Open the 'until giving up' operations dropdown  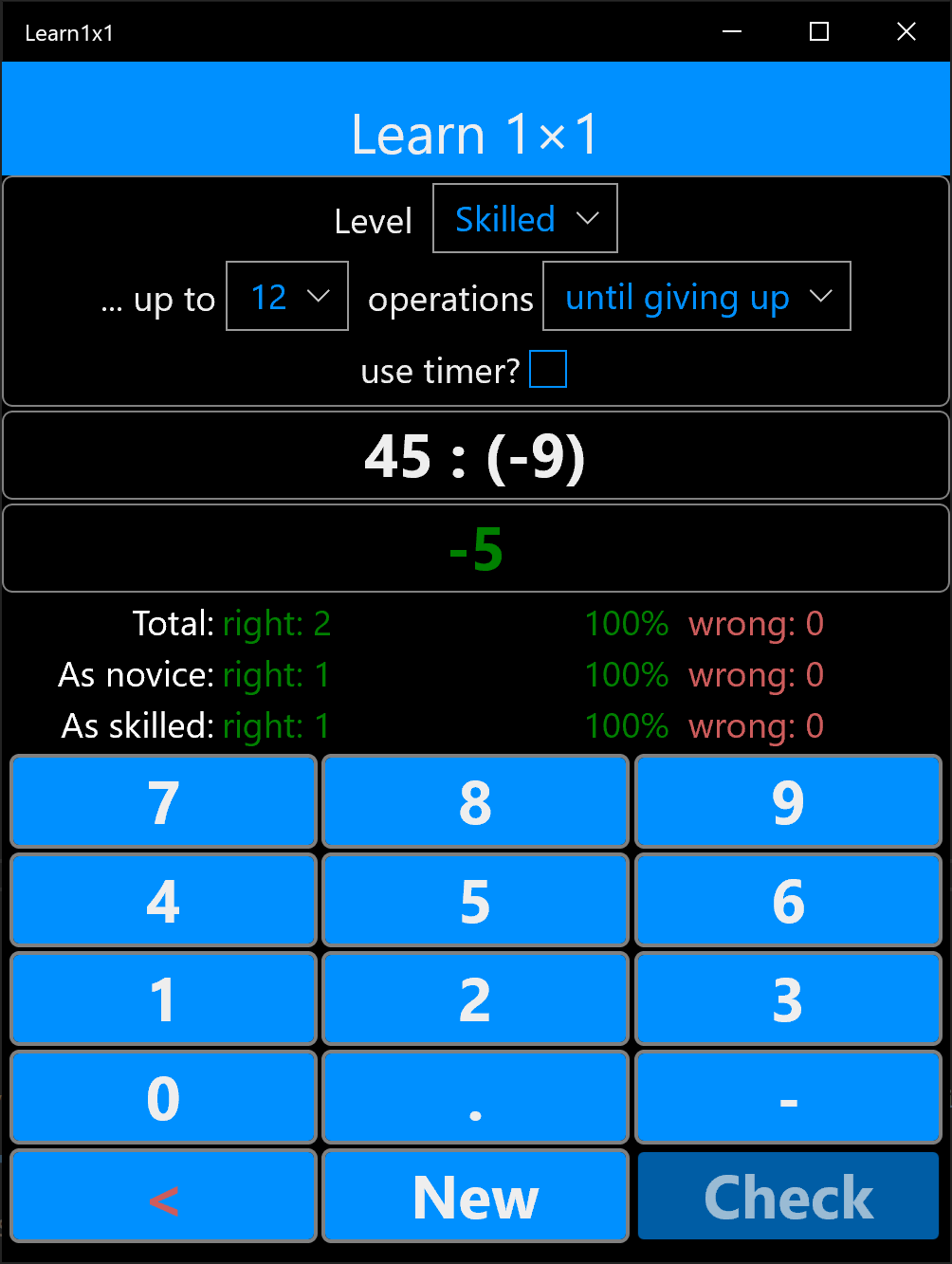tap(696, 297)
